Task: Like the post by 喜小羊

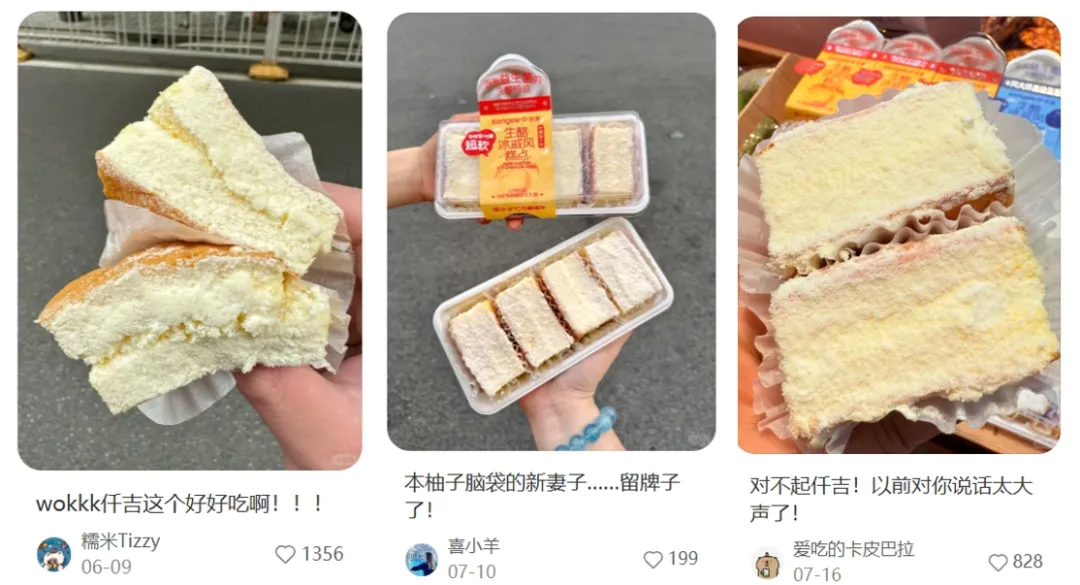Action: tap(653, 559)
